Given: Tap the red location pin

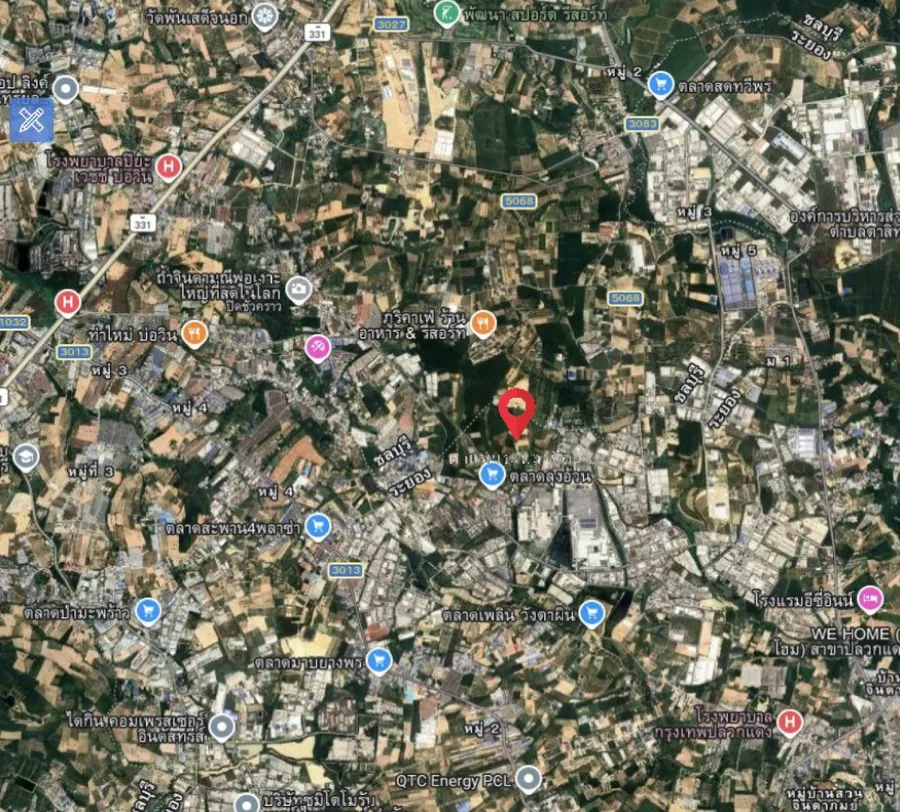Looking at the screenshot, I should point(517,412).
